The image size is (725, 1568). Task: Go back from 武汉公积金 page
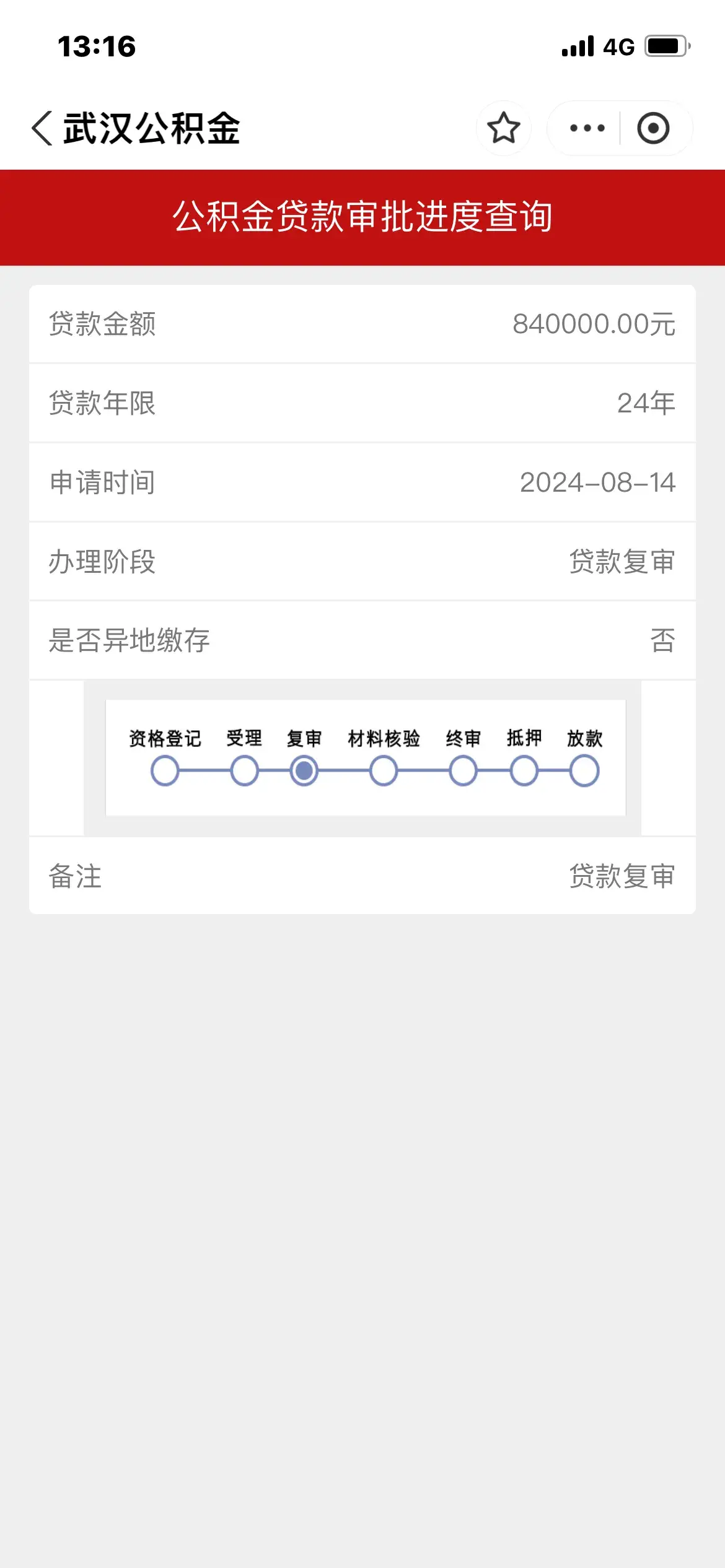click(x=42, y=128)
